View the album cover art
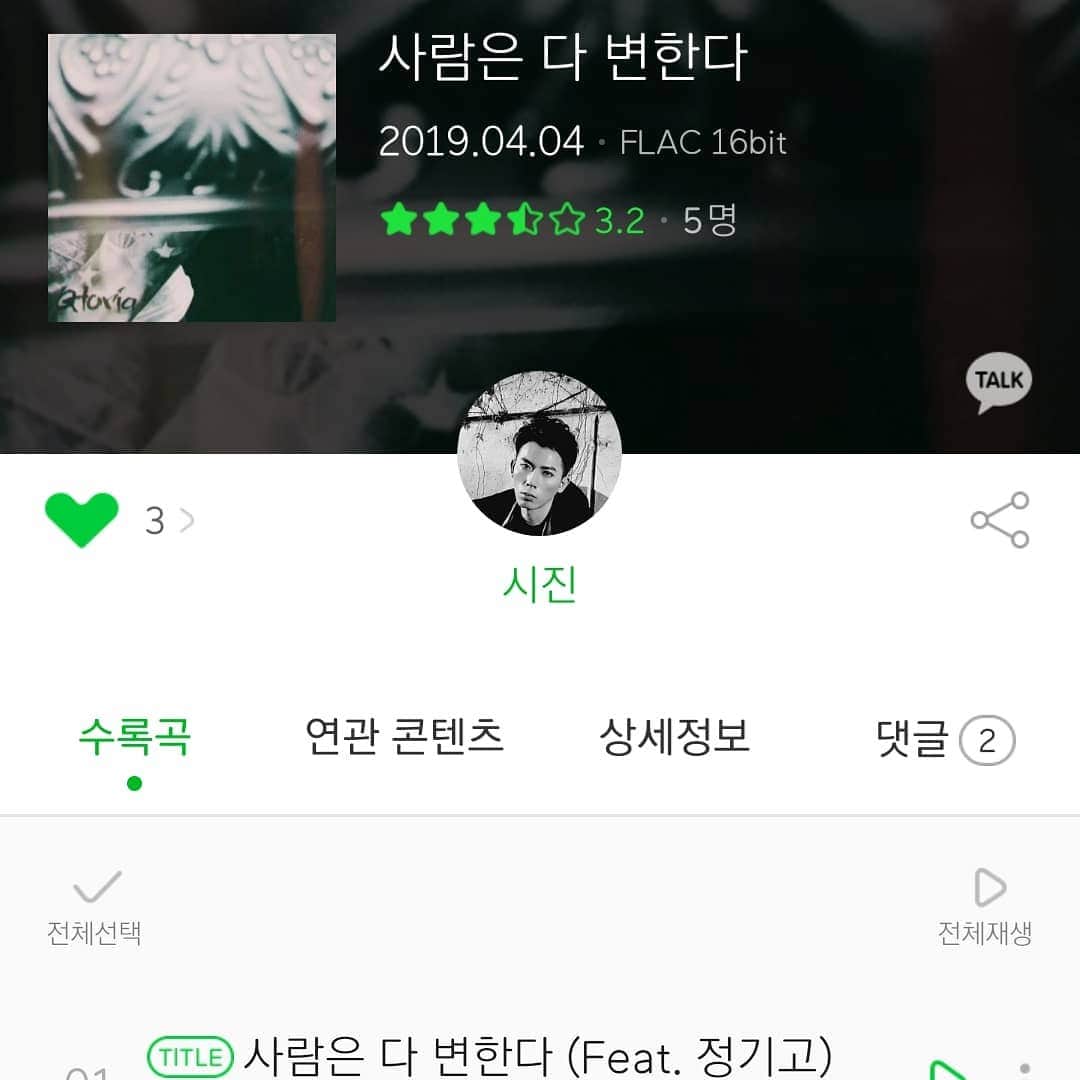The height and width of the screenshot is (1080, 1080). tap(192, 178)
